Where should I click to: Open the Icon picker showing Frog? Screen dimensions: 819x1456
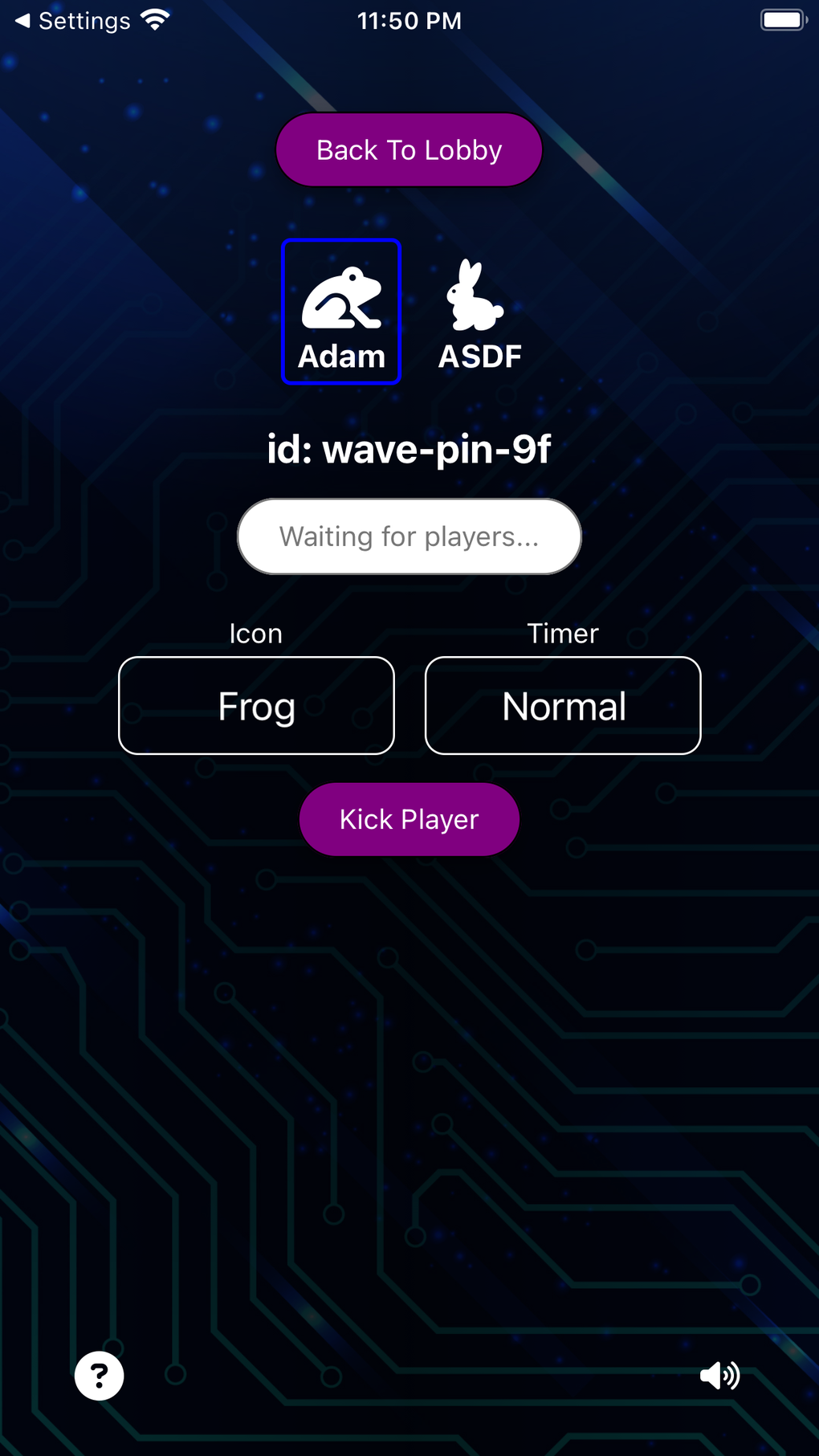(x=256, y=706)
